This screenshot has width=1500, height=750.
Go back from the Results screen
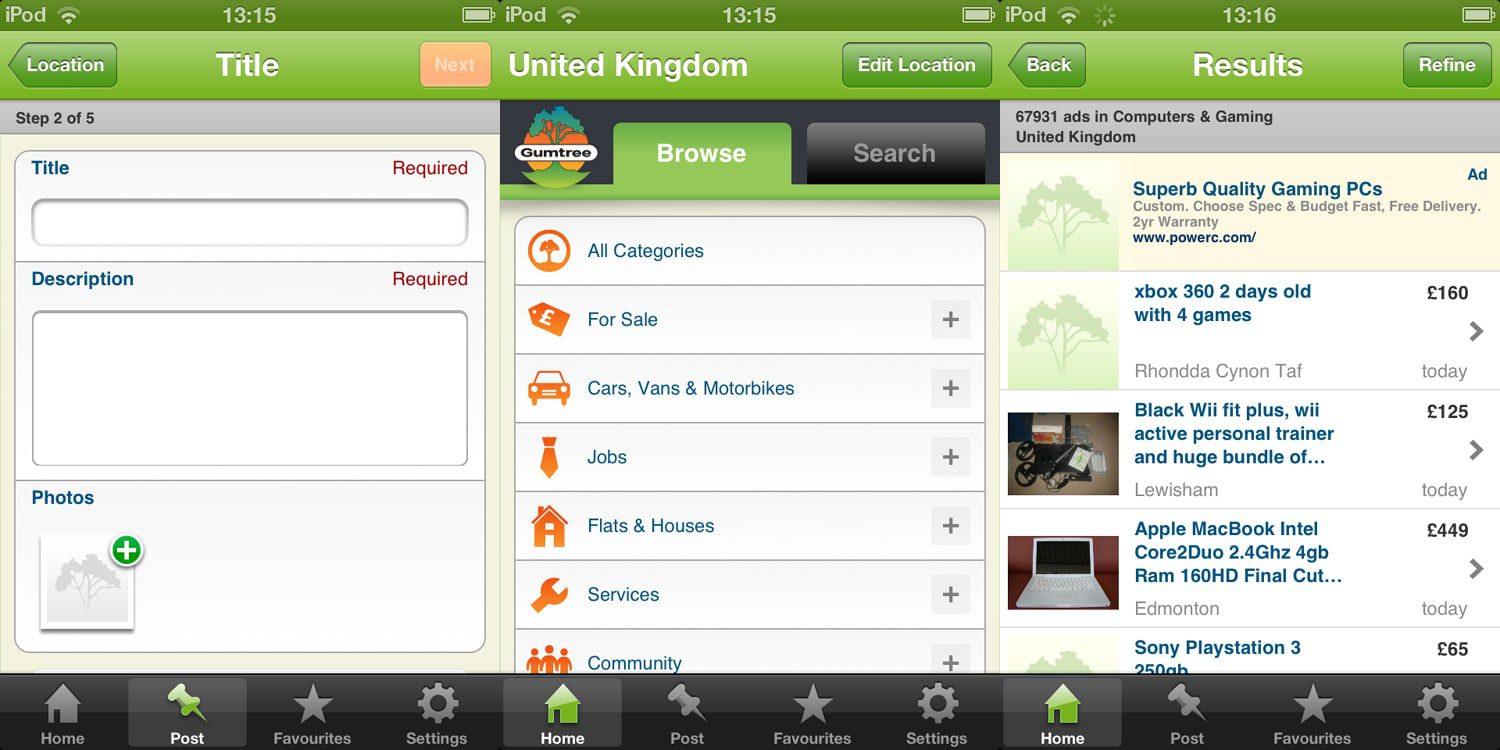pos(1047,65)
